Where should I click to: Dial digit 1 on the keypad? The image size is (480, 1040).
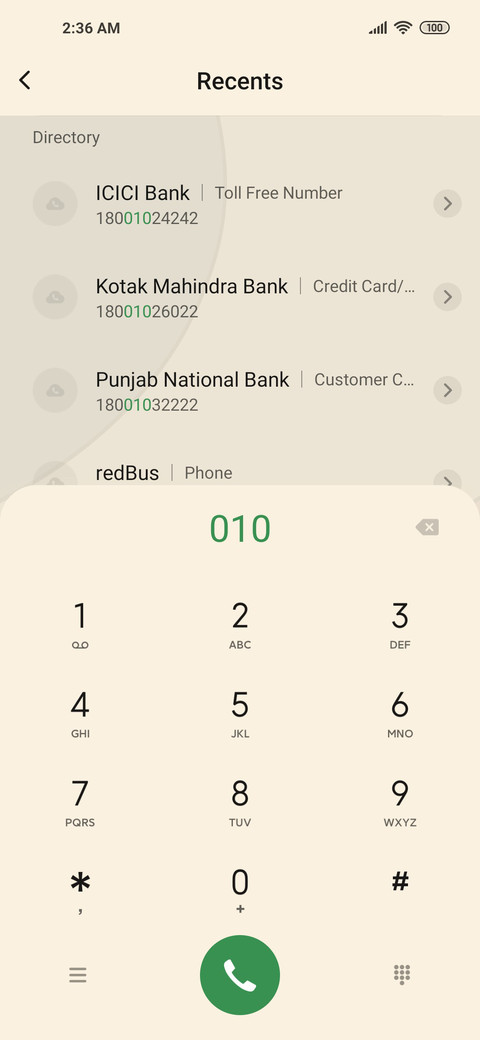80,625
